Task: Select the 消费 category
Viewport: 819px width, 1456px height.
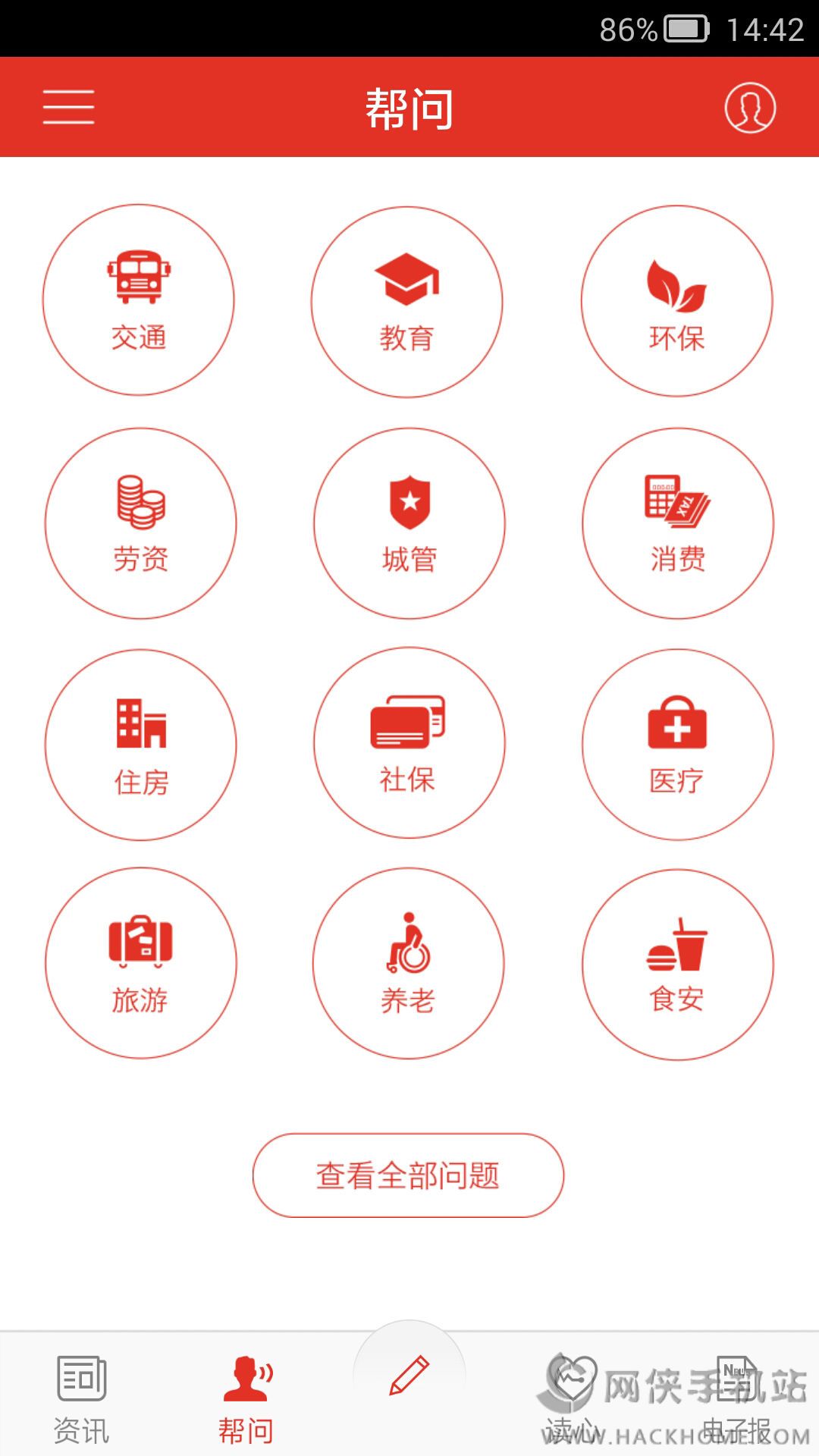Action: 677,523
